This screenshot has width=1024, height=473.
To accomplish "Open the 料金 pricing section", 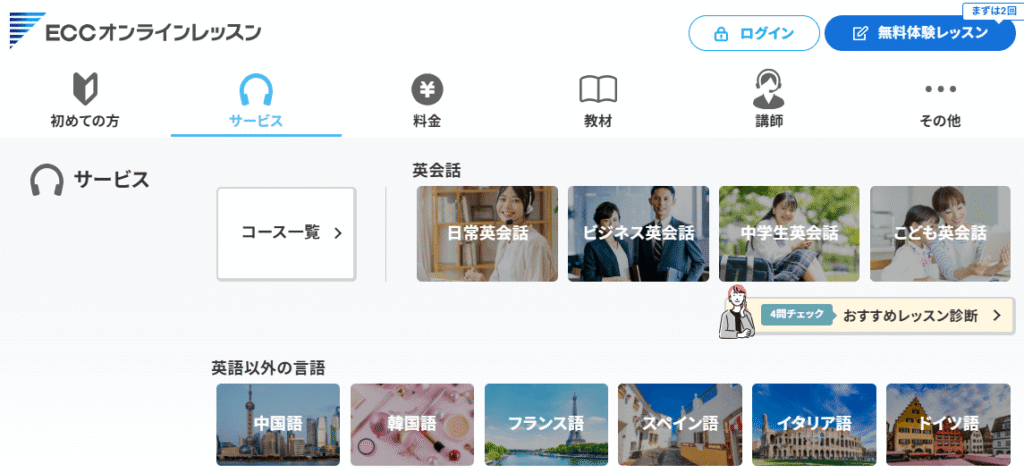I will [427, 102].
